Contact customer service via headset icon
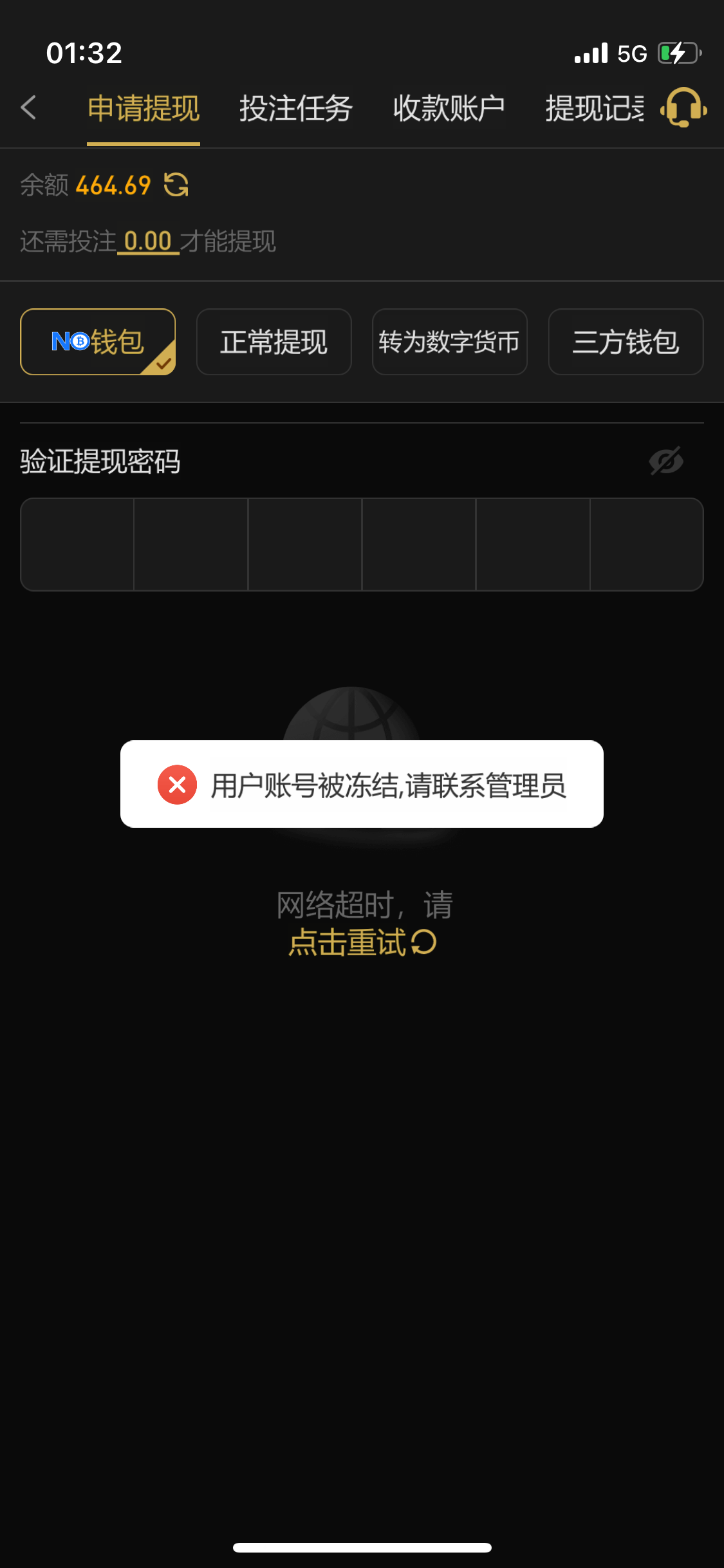The width and height of the screenshot is (724, 1568). point(683,107)
